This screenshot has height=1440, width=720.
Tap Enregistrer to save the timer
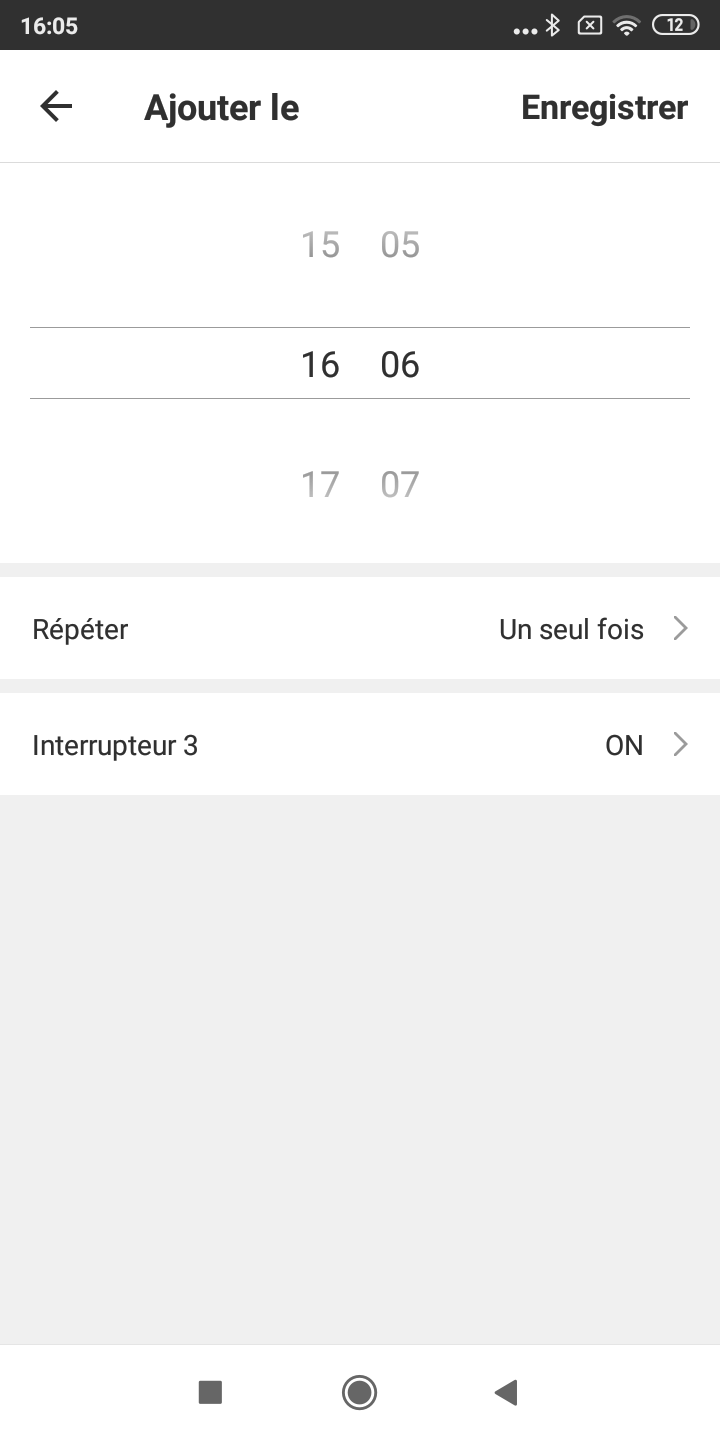click(604, 108)
